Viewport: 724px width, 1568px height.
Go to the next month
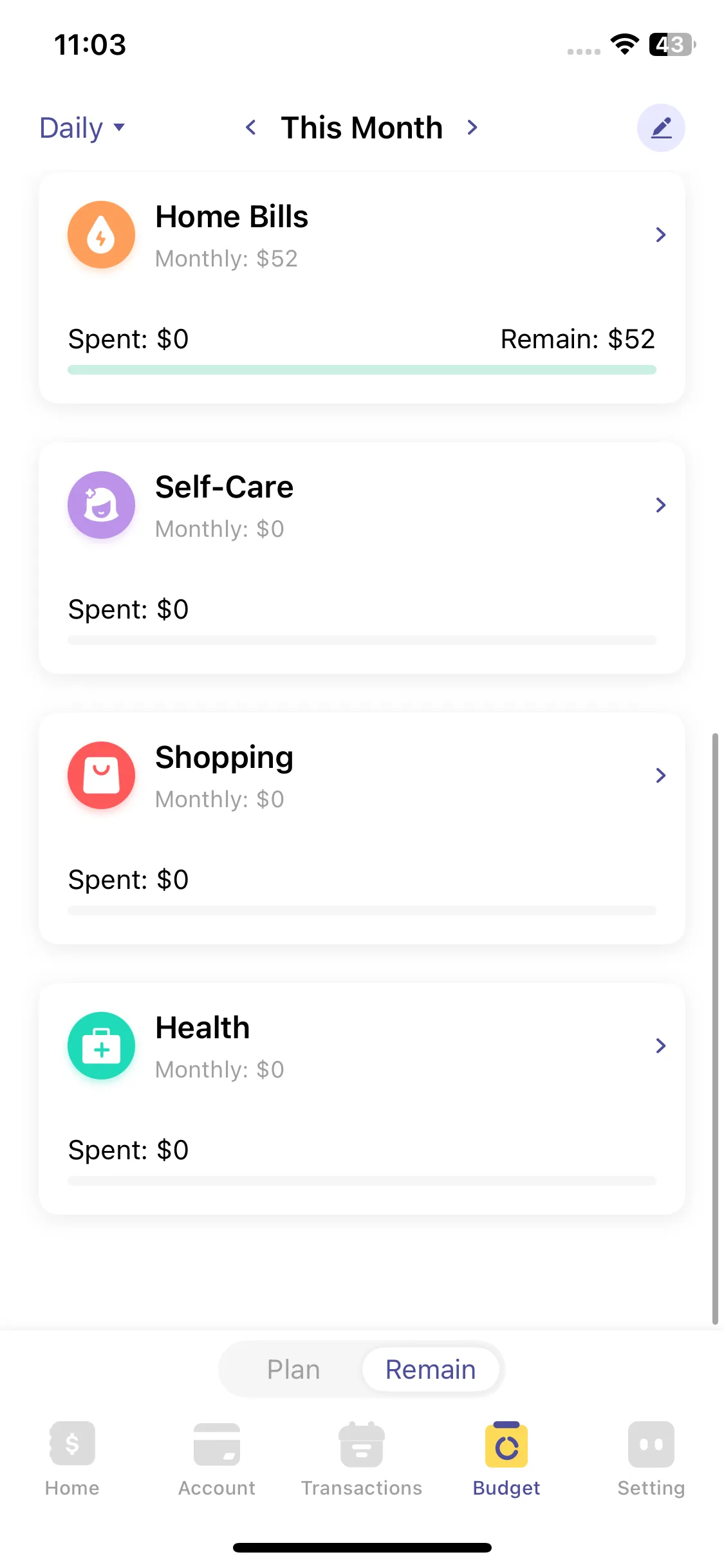(x=472, y=127)
